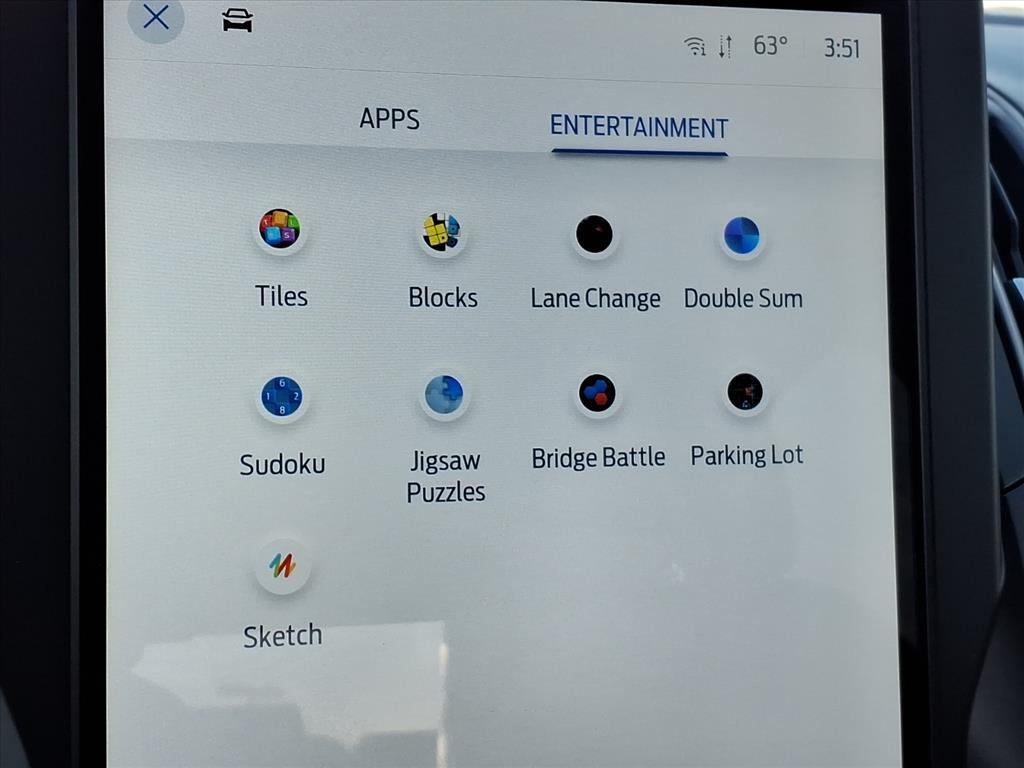1024x768 pixels.
Task: Open Double Sum
Action: [x=742, y=237]
